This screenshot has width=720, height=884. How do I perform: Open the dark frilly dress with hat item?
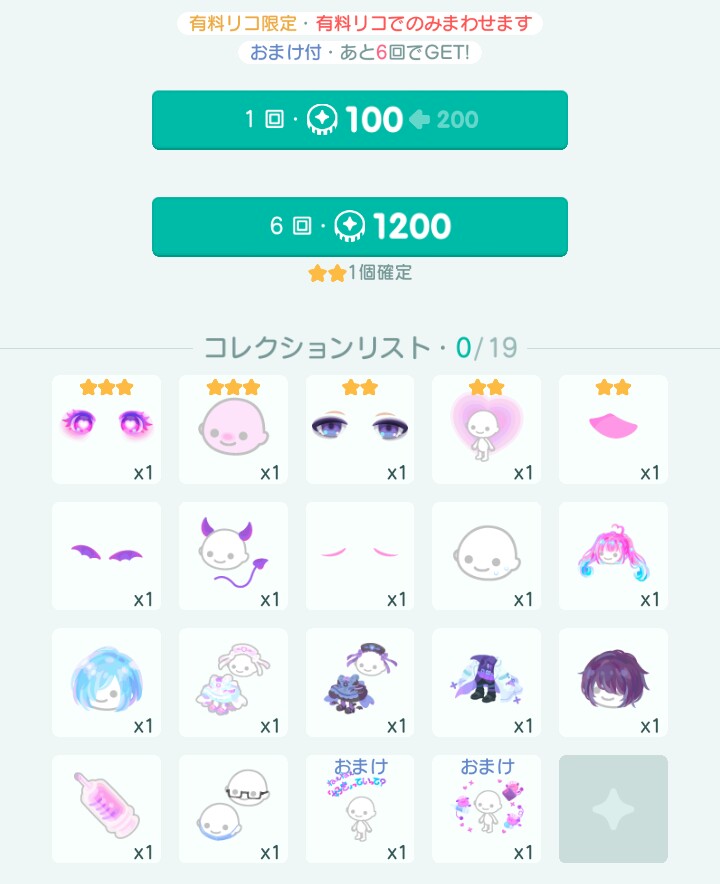360,683
